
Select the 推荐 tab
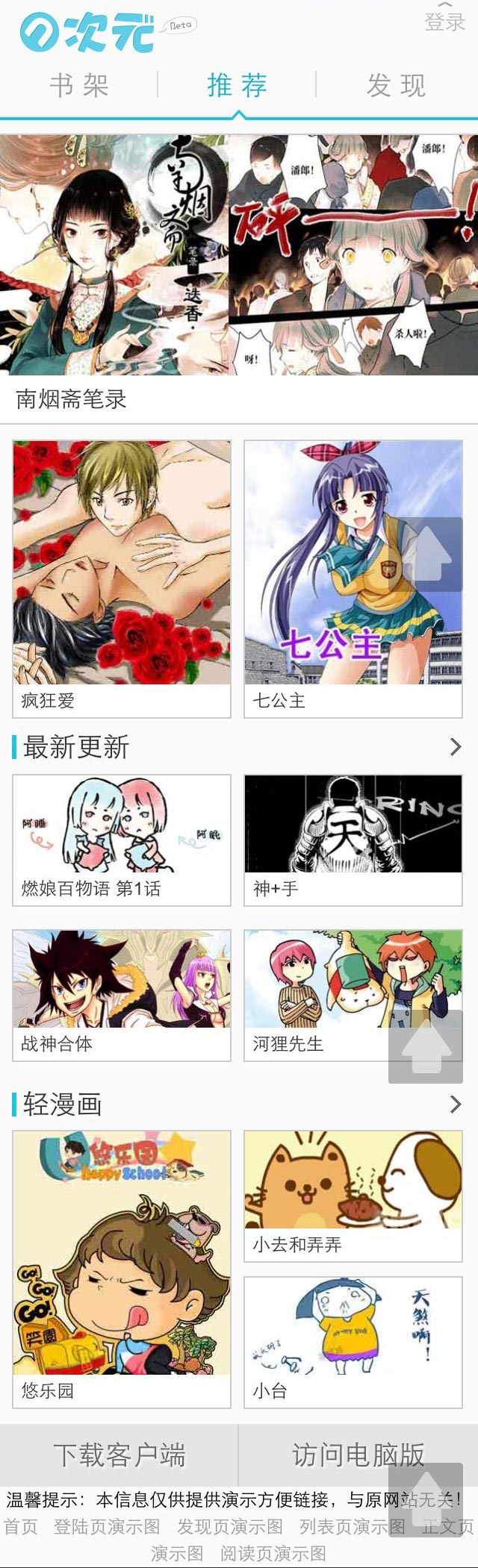[x=238, y=85]
